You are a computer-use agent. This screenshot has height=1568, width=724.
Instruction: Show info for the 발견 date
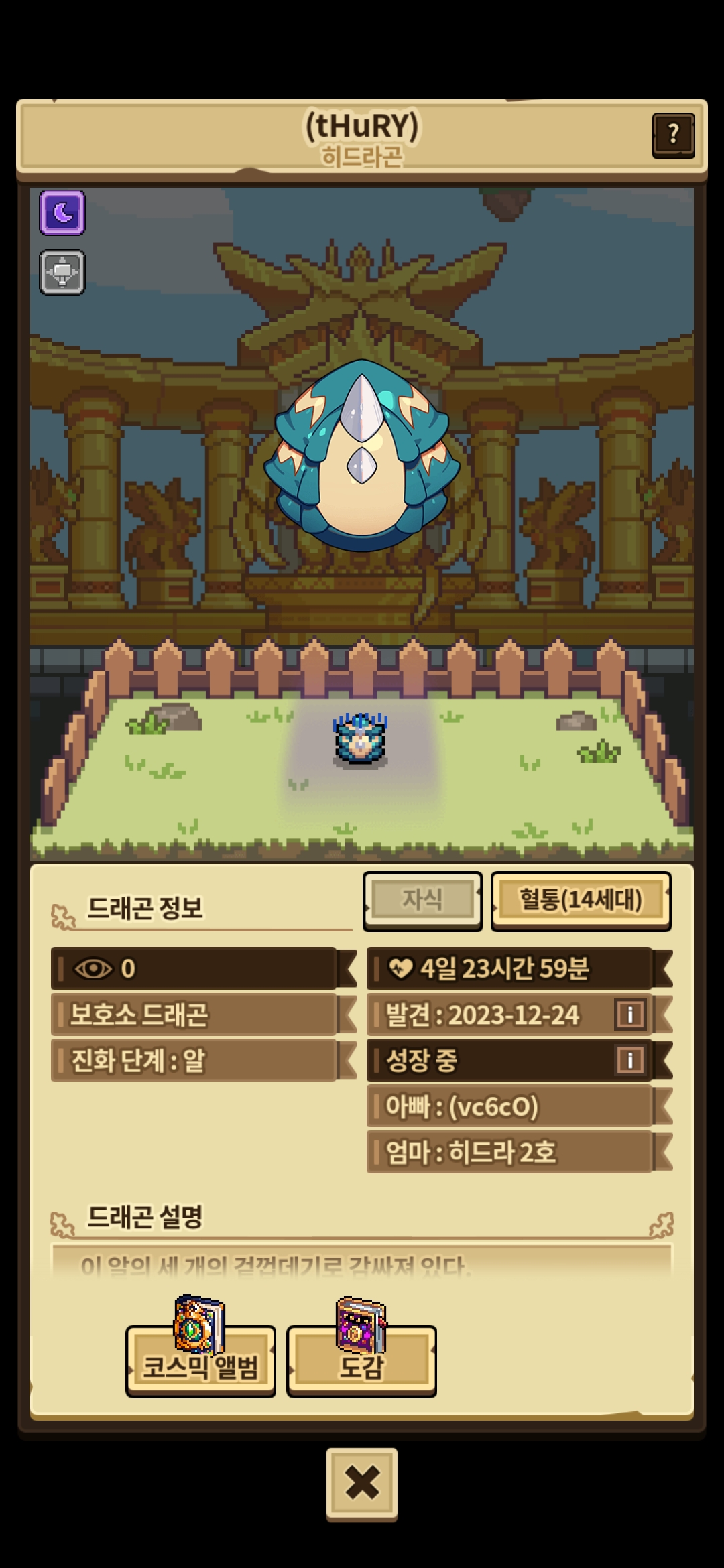click(x=630, y=1015)
